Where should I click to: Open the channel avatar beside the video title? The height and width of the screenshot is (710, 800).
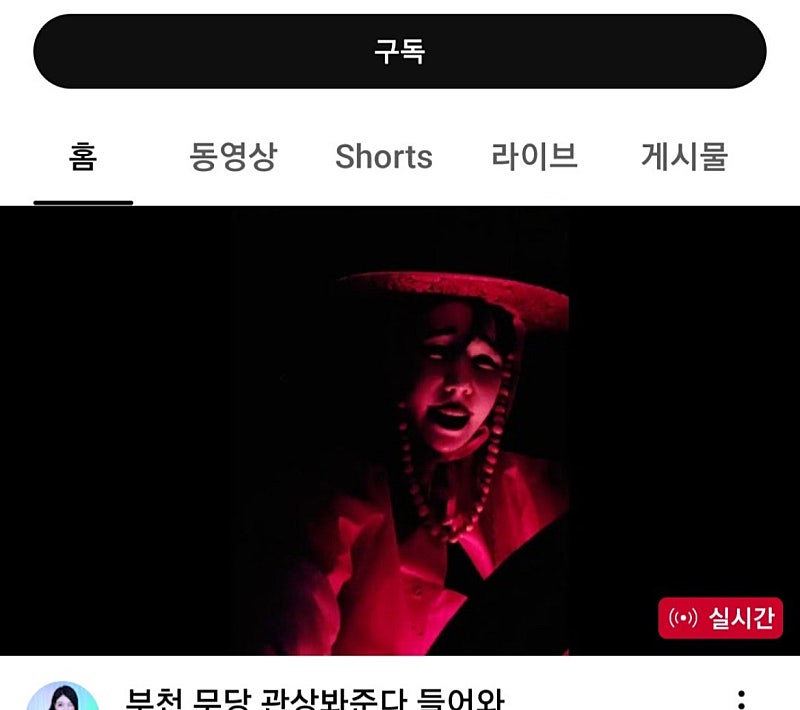click(x=62, y=697)
